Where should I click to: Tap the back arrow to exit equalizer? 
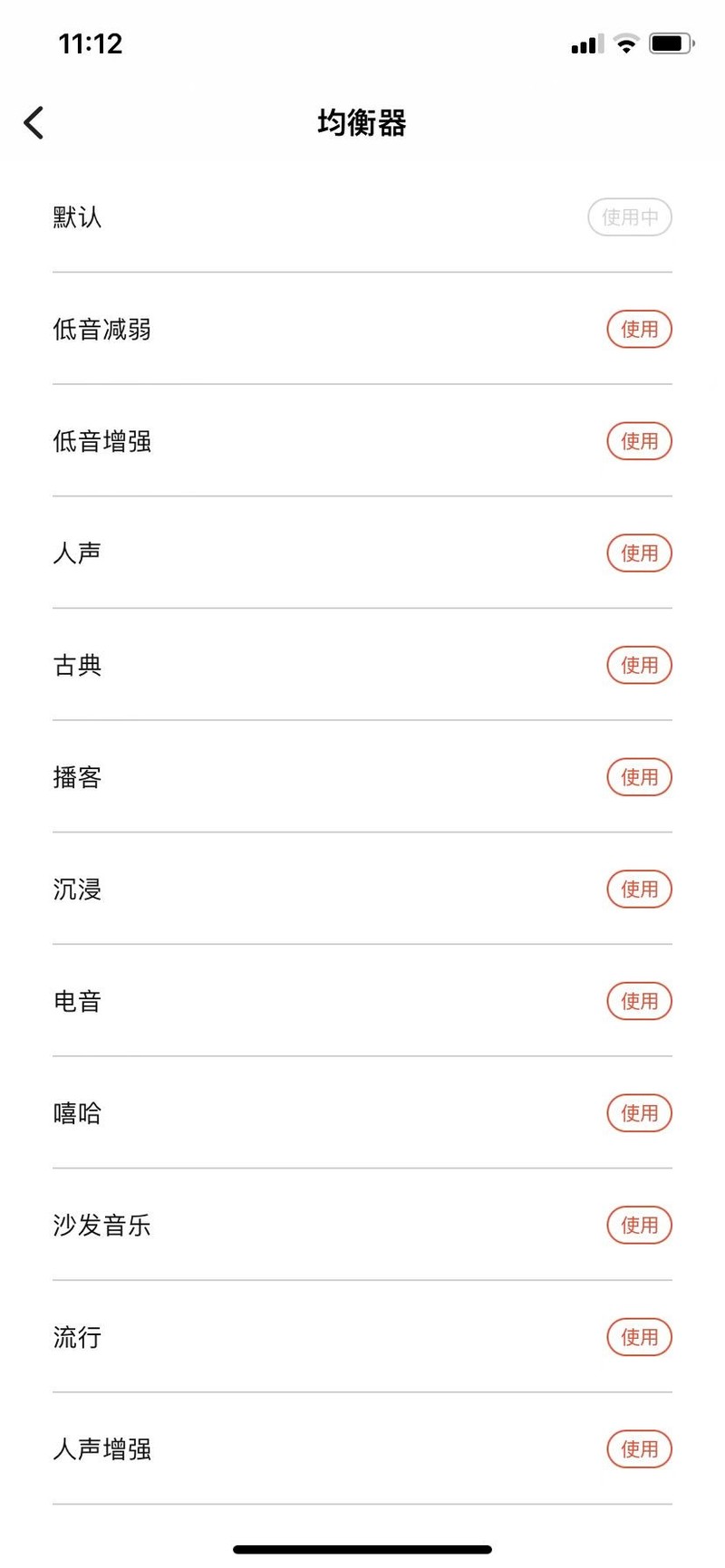[x=34, y=122]
